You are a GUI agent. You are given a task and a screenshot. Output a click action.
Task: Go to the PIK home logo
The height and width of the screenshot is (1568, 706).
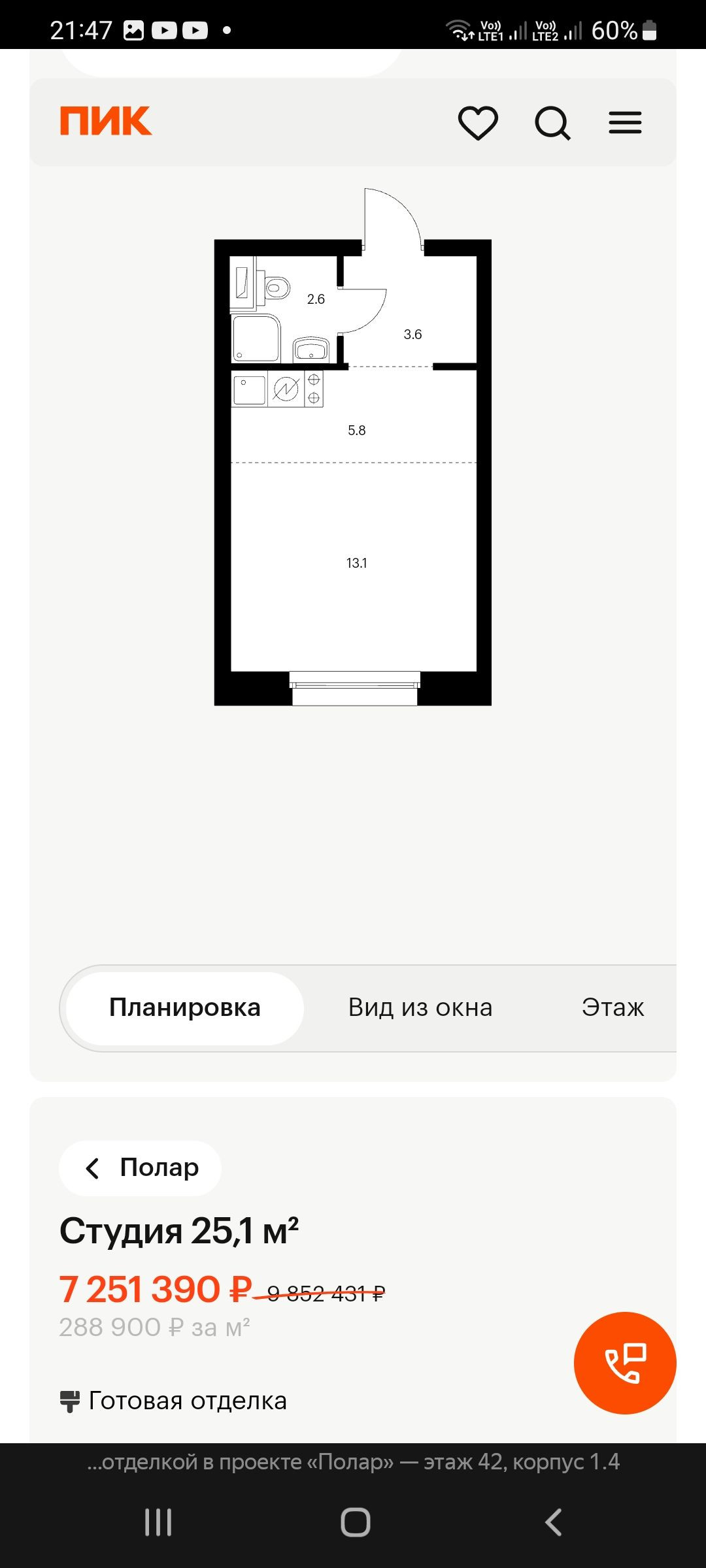point(106,122)
